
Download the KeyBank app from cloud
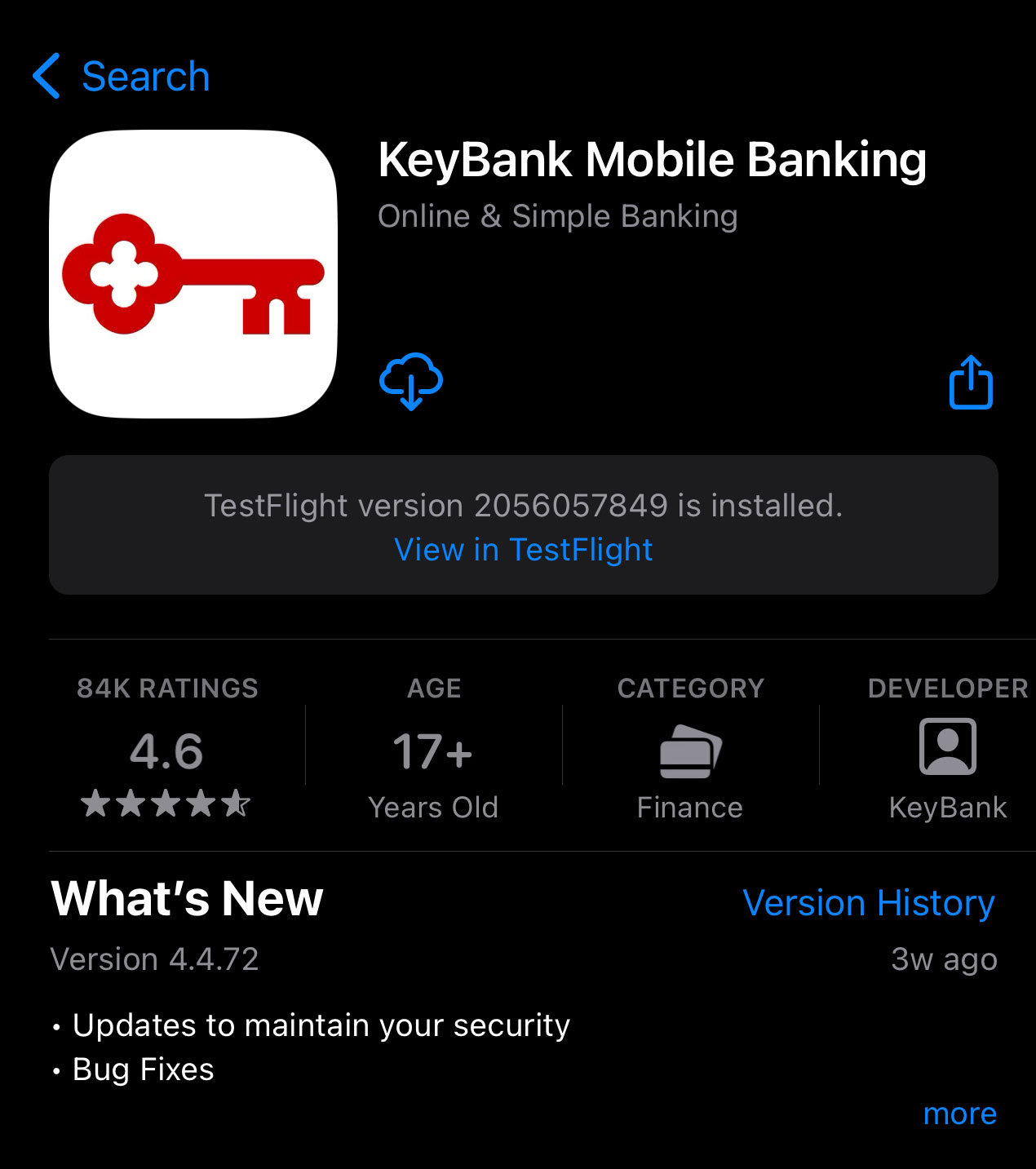click(x=411, y=382)
